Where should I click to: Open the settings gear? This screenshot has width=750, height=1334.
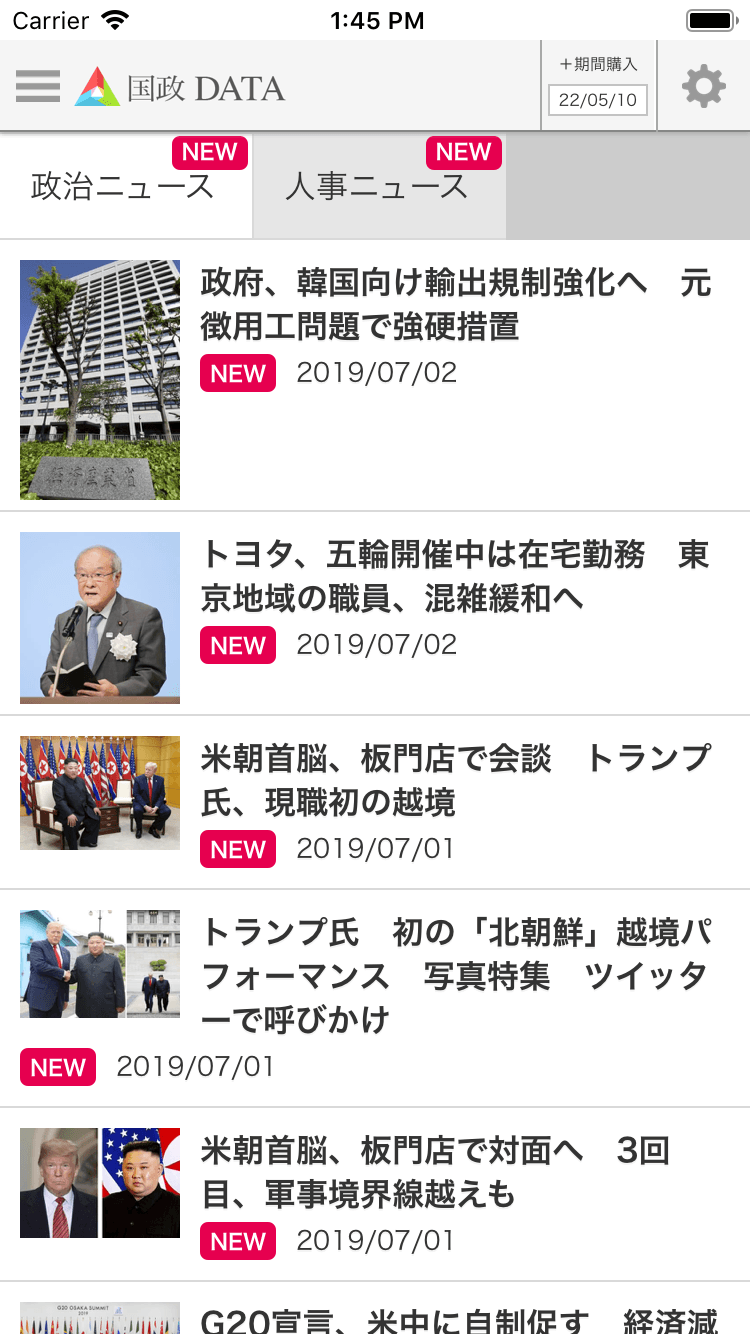click(x=703, y=86)
